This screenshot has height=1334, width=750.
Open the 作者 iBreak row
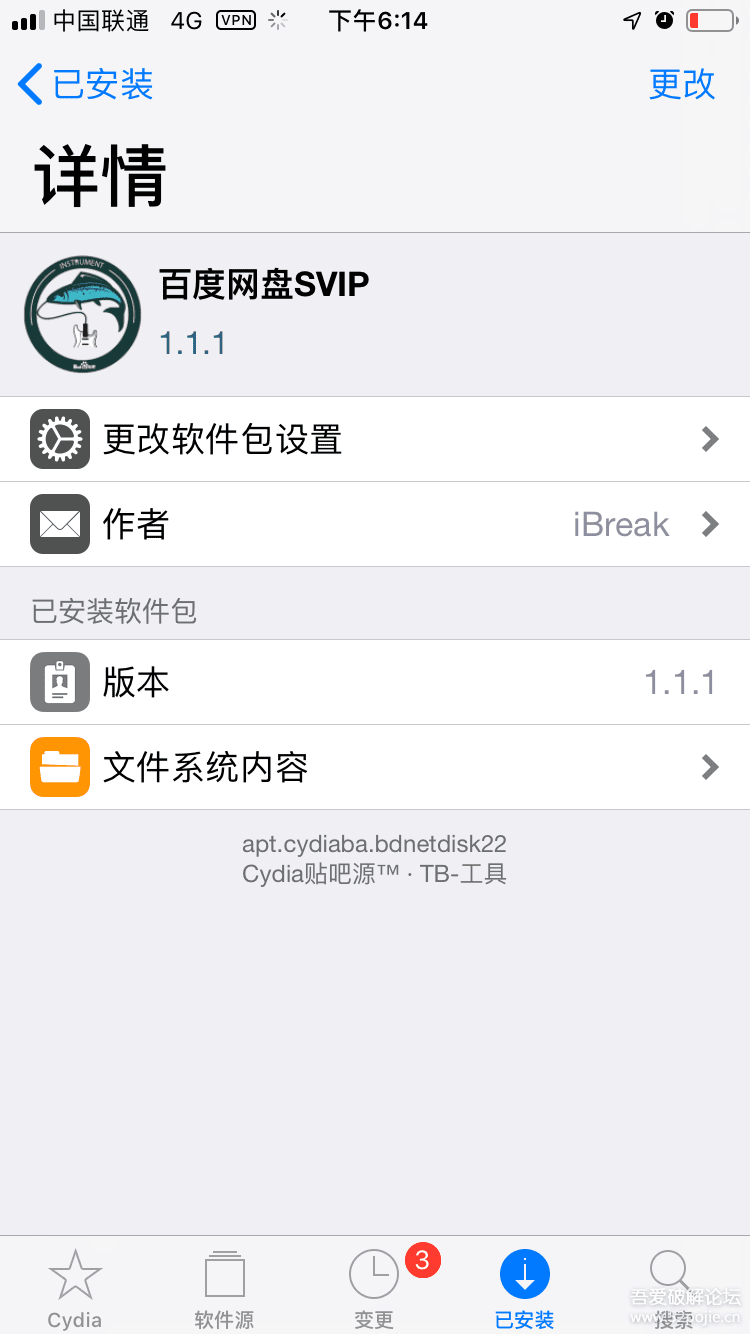(375, 524)
